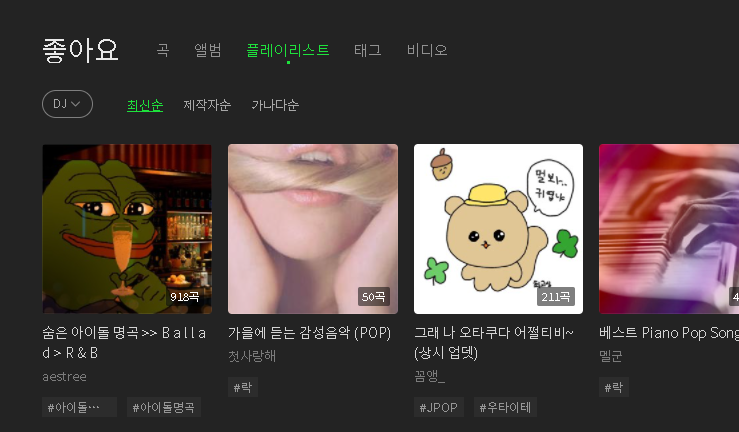Screen dimensions: 739x432
Task: Sort by 최신순
Action: pos(145,105)
